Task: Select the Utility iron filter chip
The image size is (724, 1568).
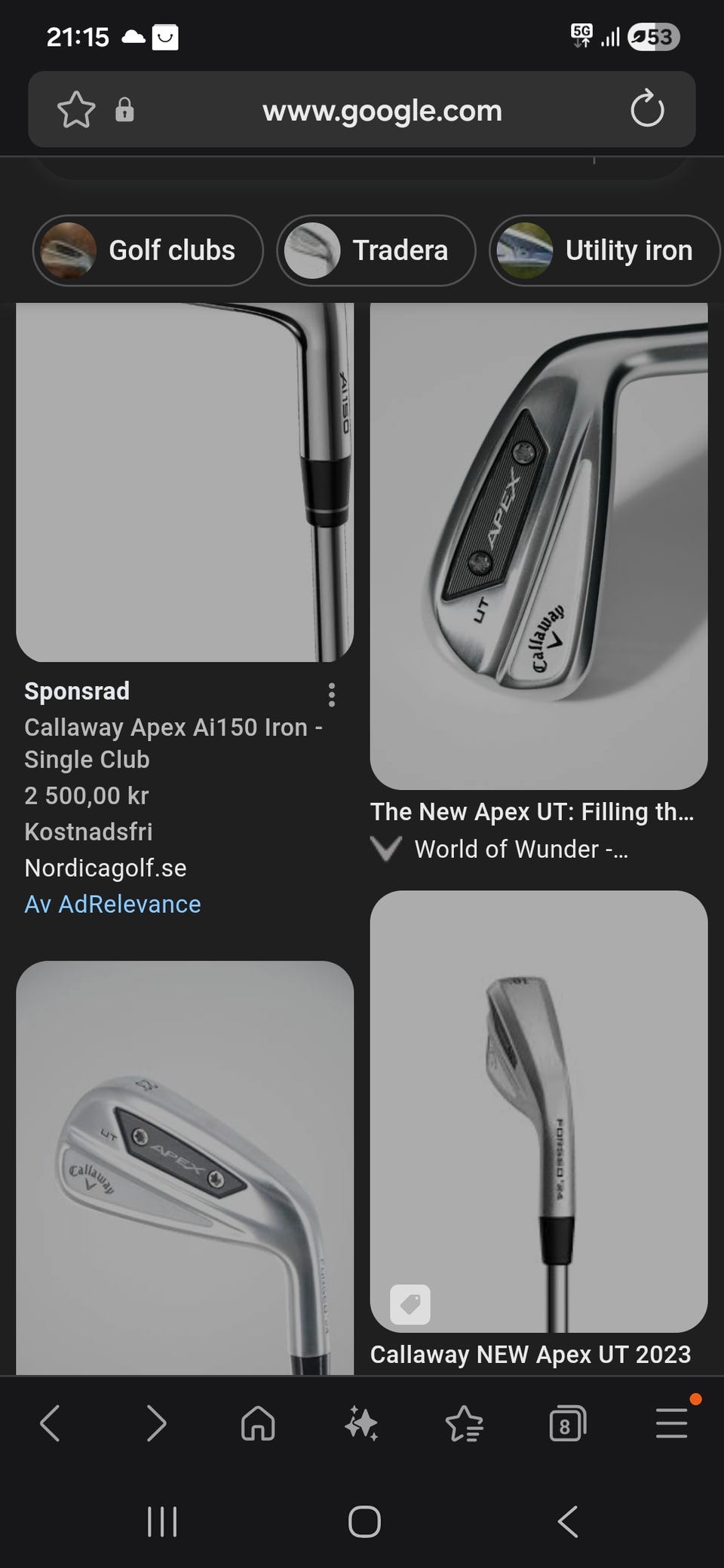Action: [x=605, y=250]
